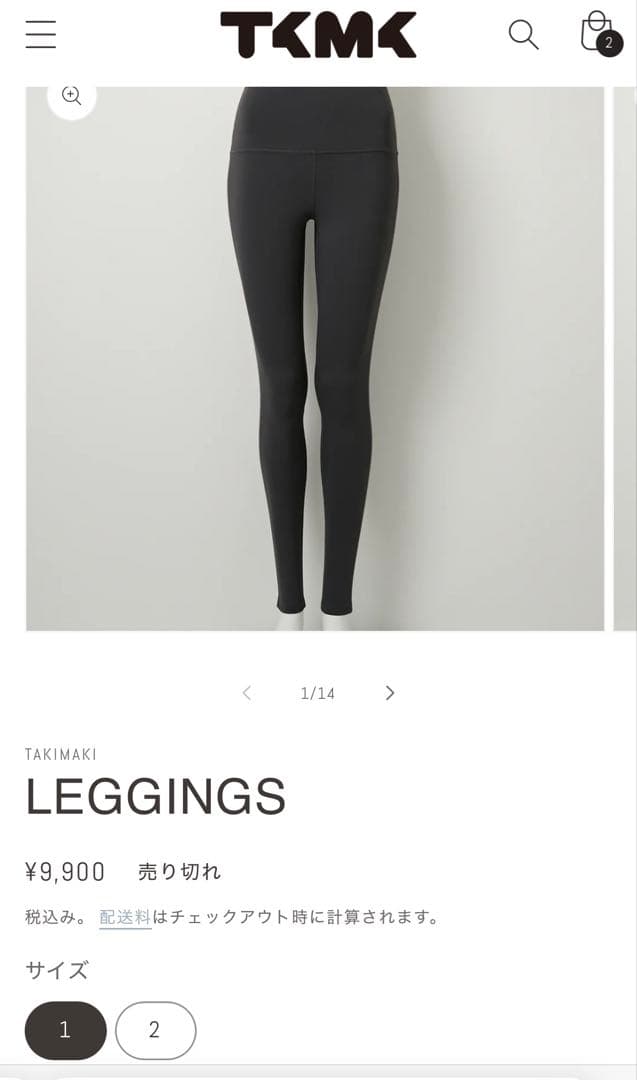Open the hamburger navigation menu
The height and width of the screenshot is (1080, 637).
pyautogui.click(x=41, y=34)
